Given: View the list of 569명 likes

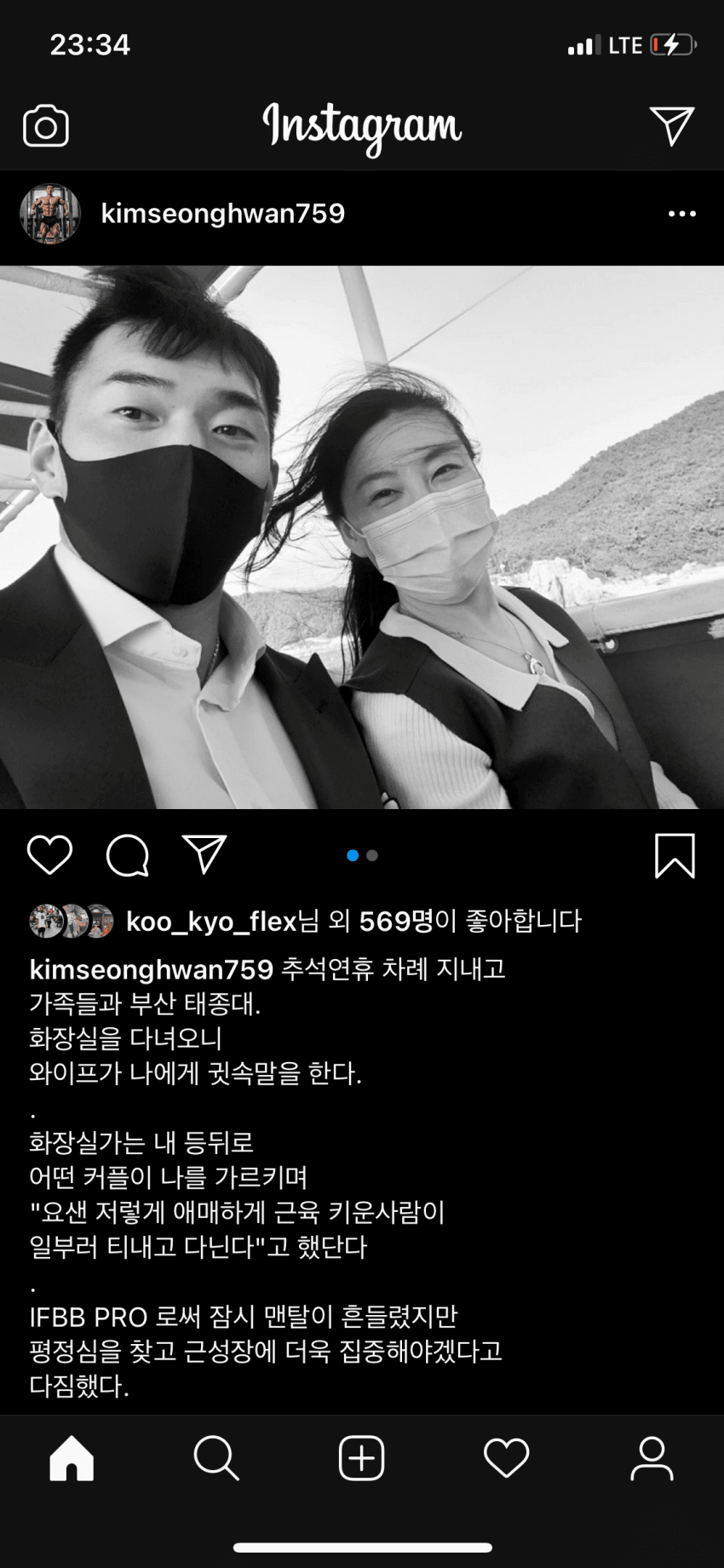Looking at the screenshot, I should tap(396, 922).
